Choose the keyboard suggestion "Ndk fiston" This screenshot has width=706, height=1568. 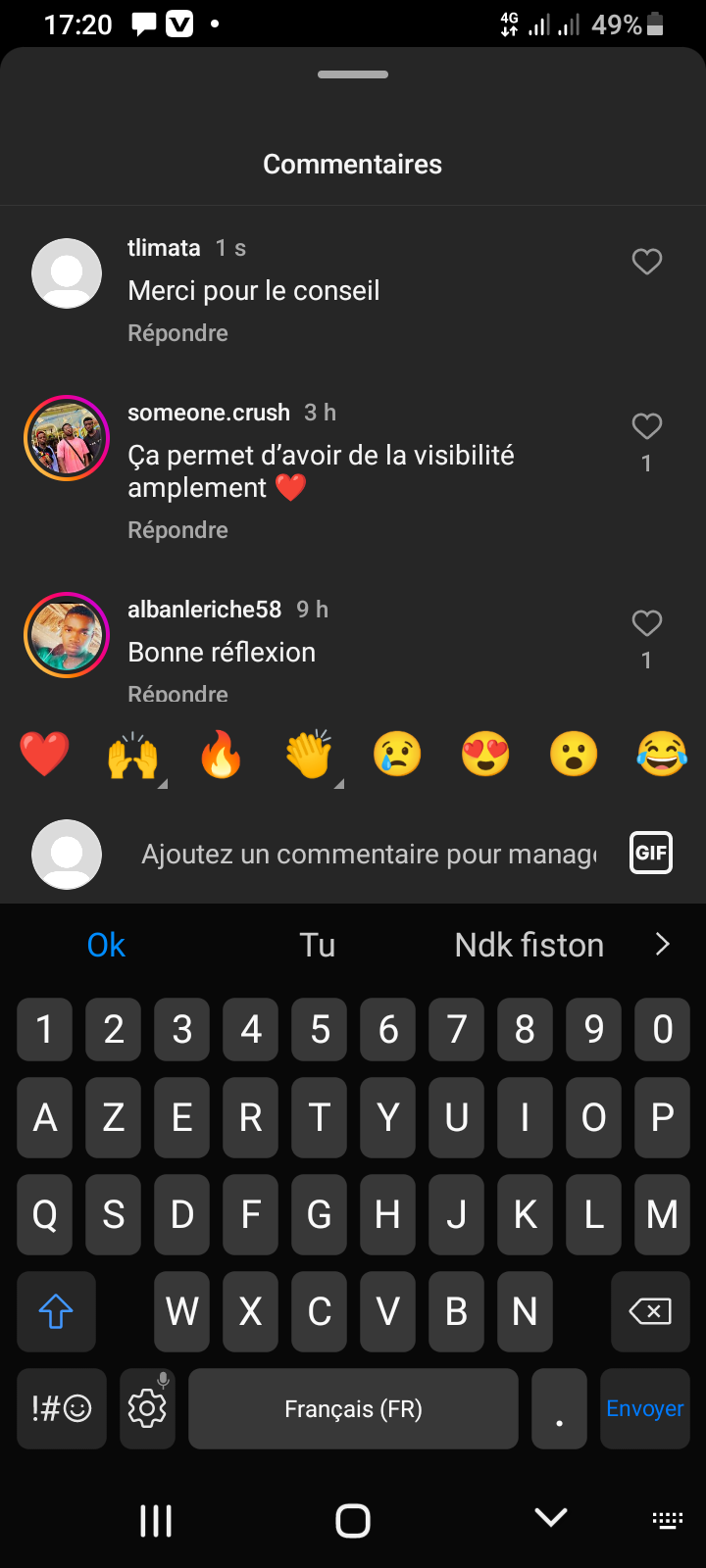tap(529, 945)
